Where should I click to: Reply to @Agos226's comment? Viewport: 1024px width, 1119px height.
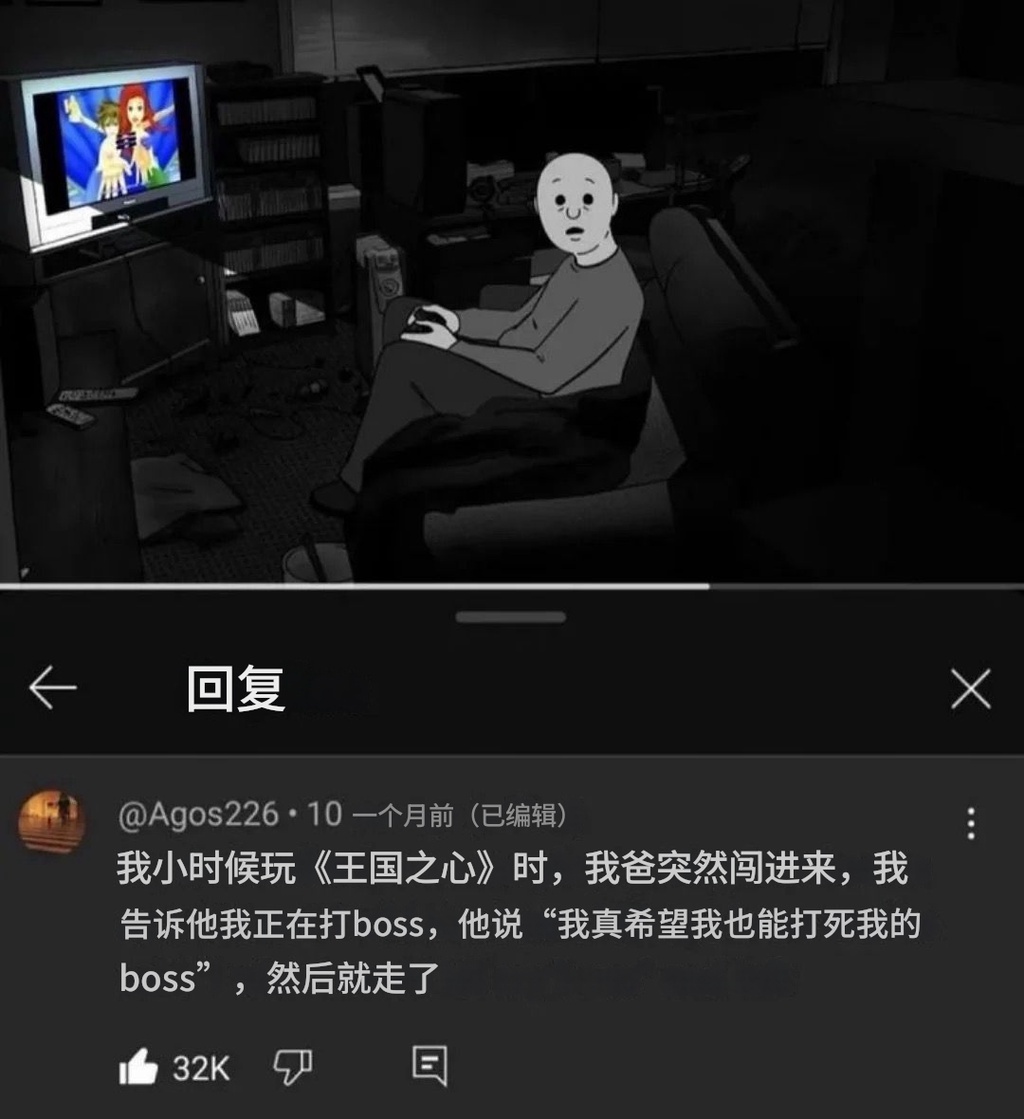[429, 1067]
